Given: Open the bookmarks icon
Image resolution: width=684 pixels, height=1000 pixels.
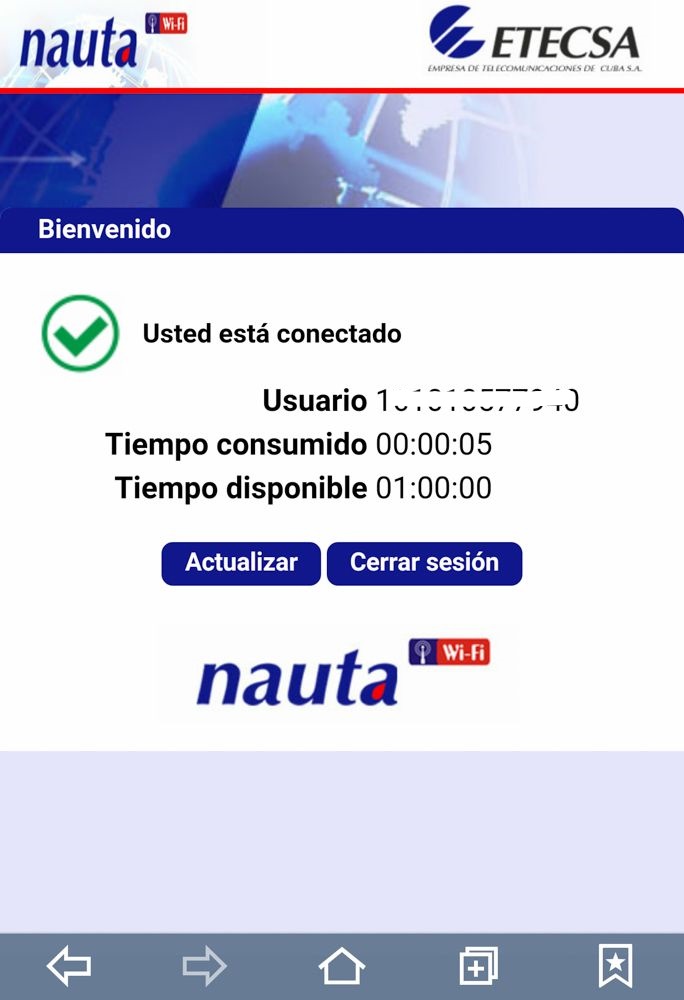Looking at the screenshot, I should pyautogui.click(x=615, y=966).
